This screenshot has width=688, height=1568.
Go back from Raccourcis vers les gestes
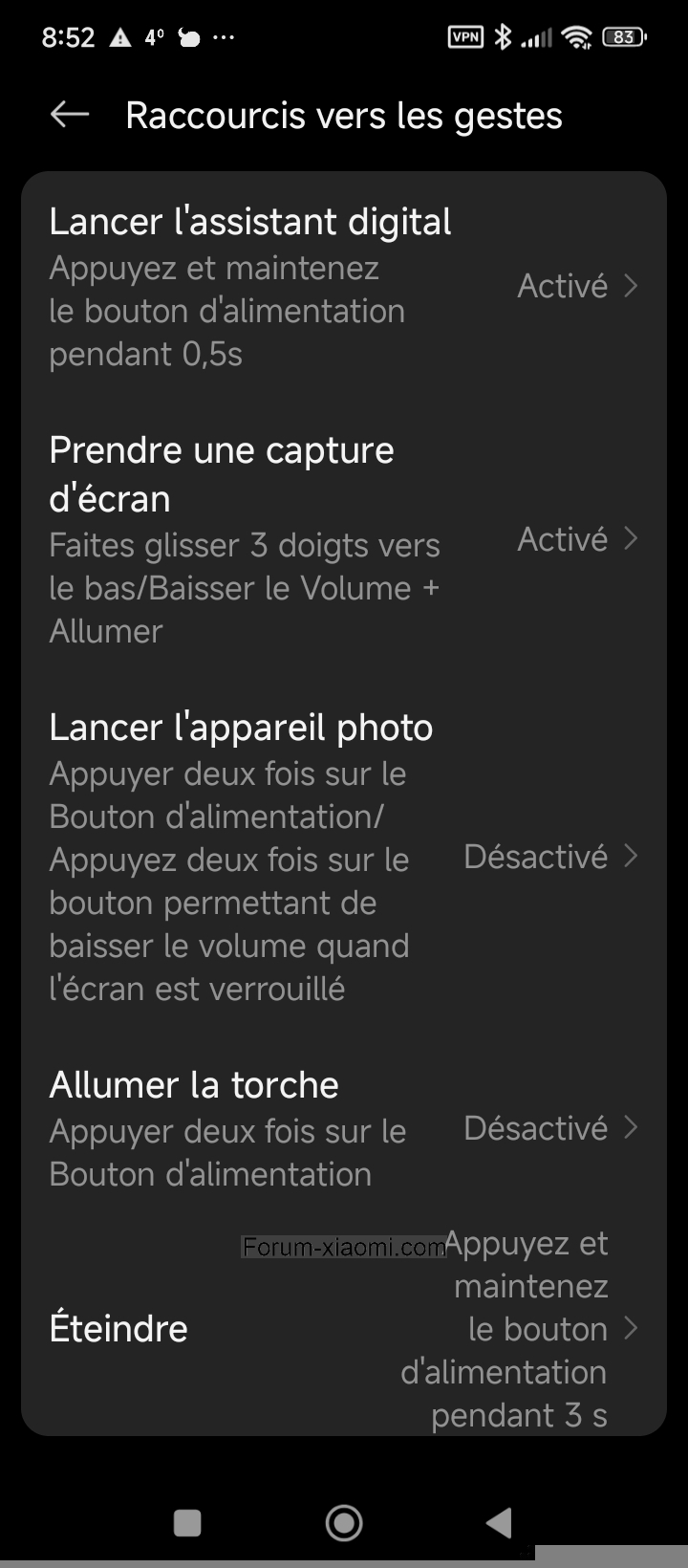click(70, 116)
